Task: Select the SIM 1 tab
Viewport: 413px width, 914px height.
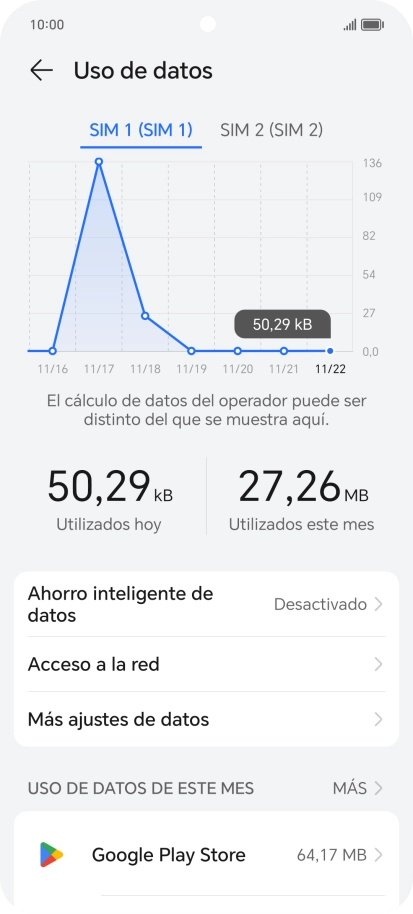Action: coord(141,130)
